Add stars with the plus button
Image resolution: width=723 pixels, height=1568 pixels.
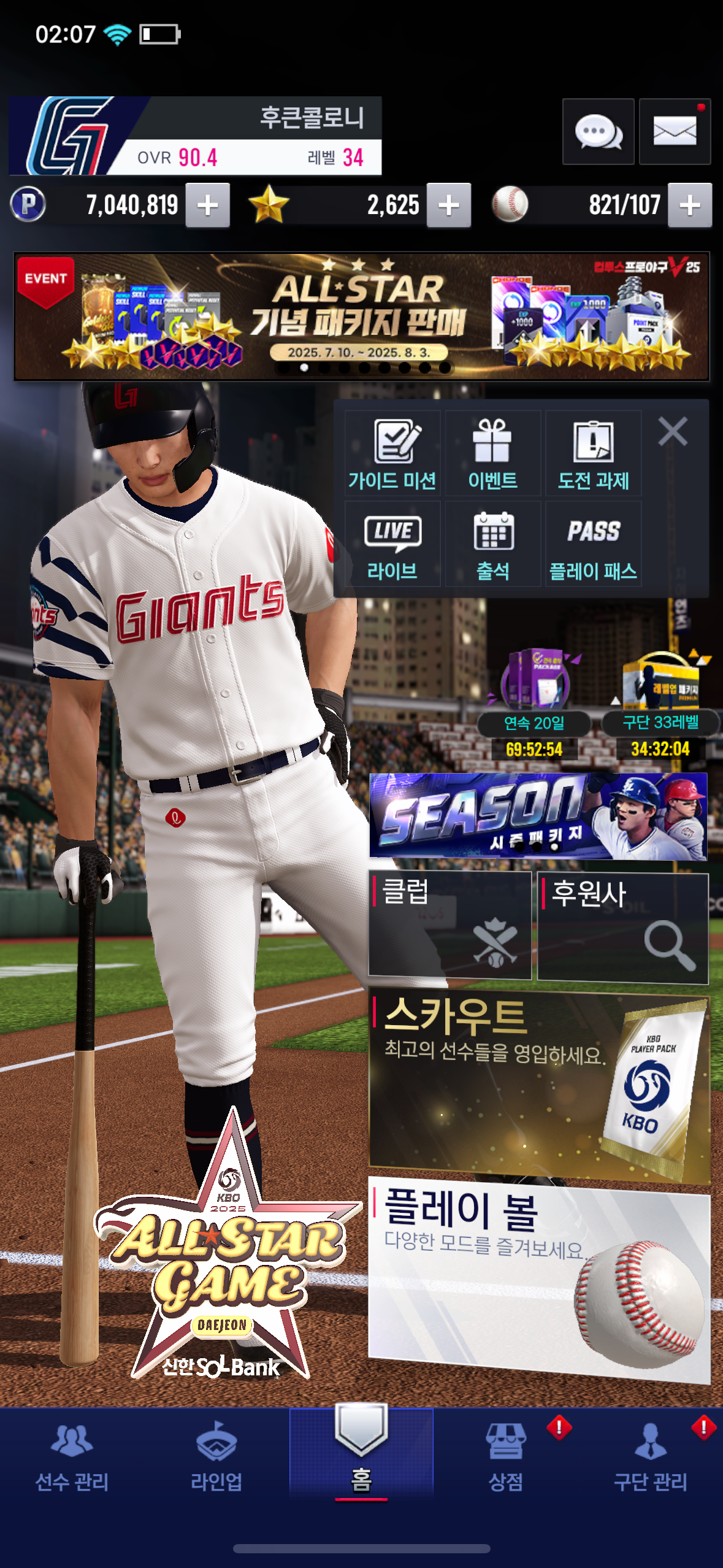click(449, 206)
